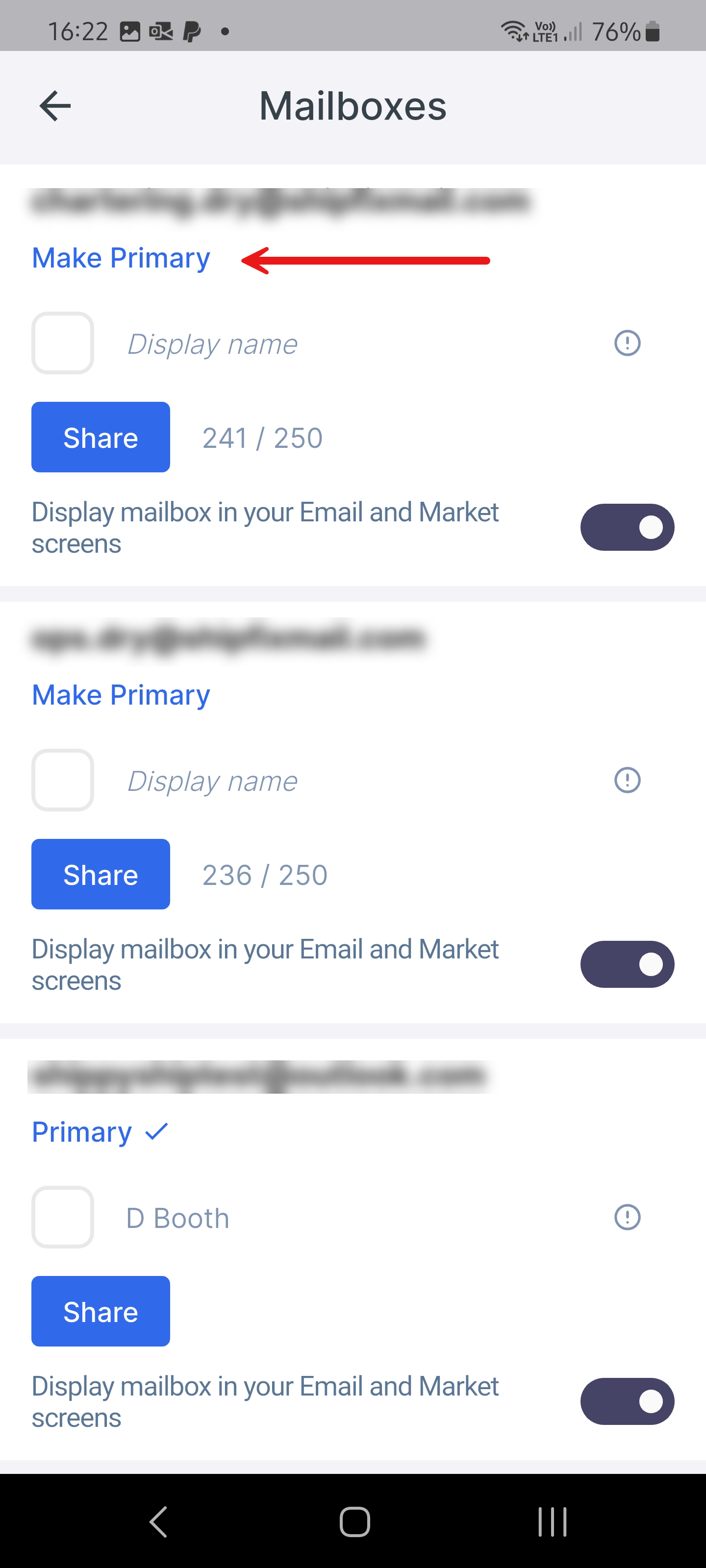Image resolution: width=706 pixels, height=1568 pixels.
Task: Share the mailbox showing 236 / 250
Action: point(101,874)
